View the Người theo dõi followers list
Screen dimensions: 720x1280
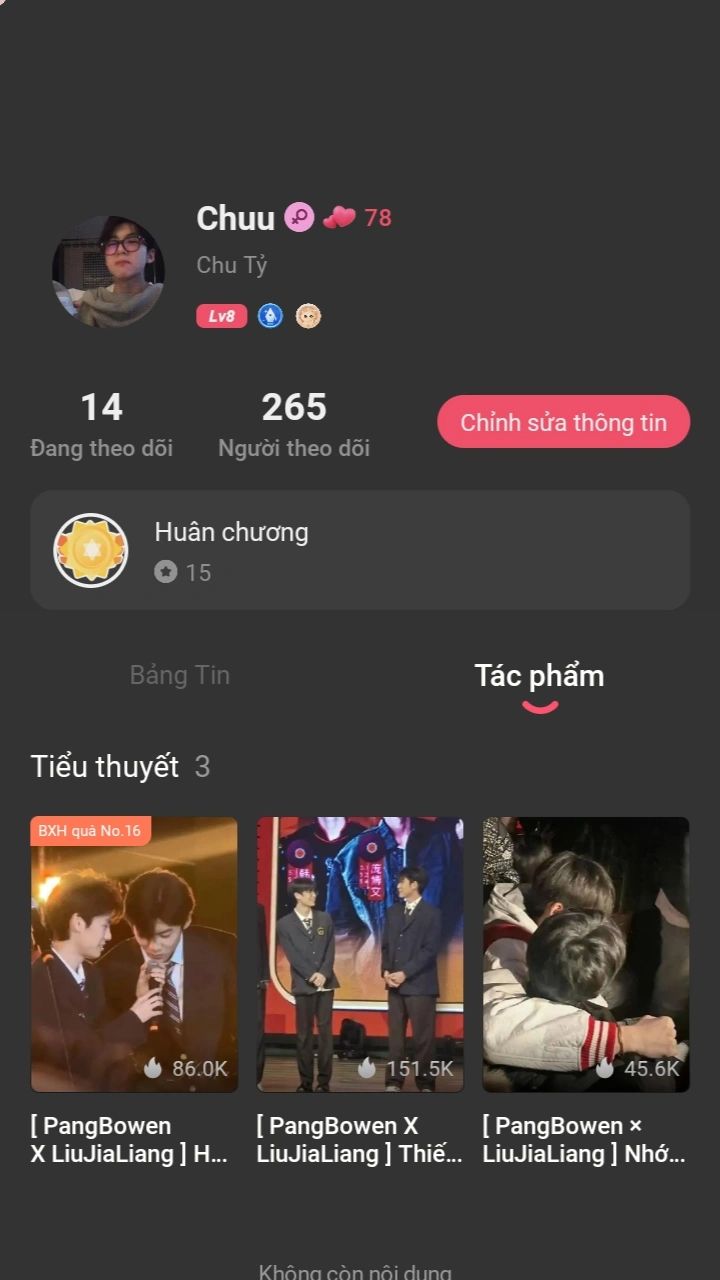pos(294,425)
